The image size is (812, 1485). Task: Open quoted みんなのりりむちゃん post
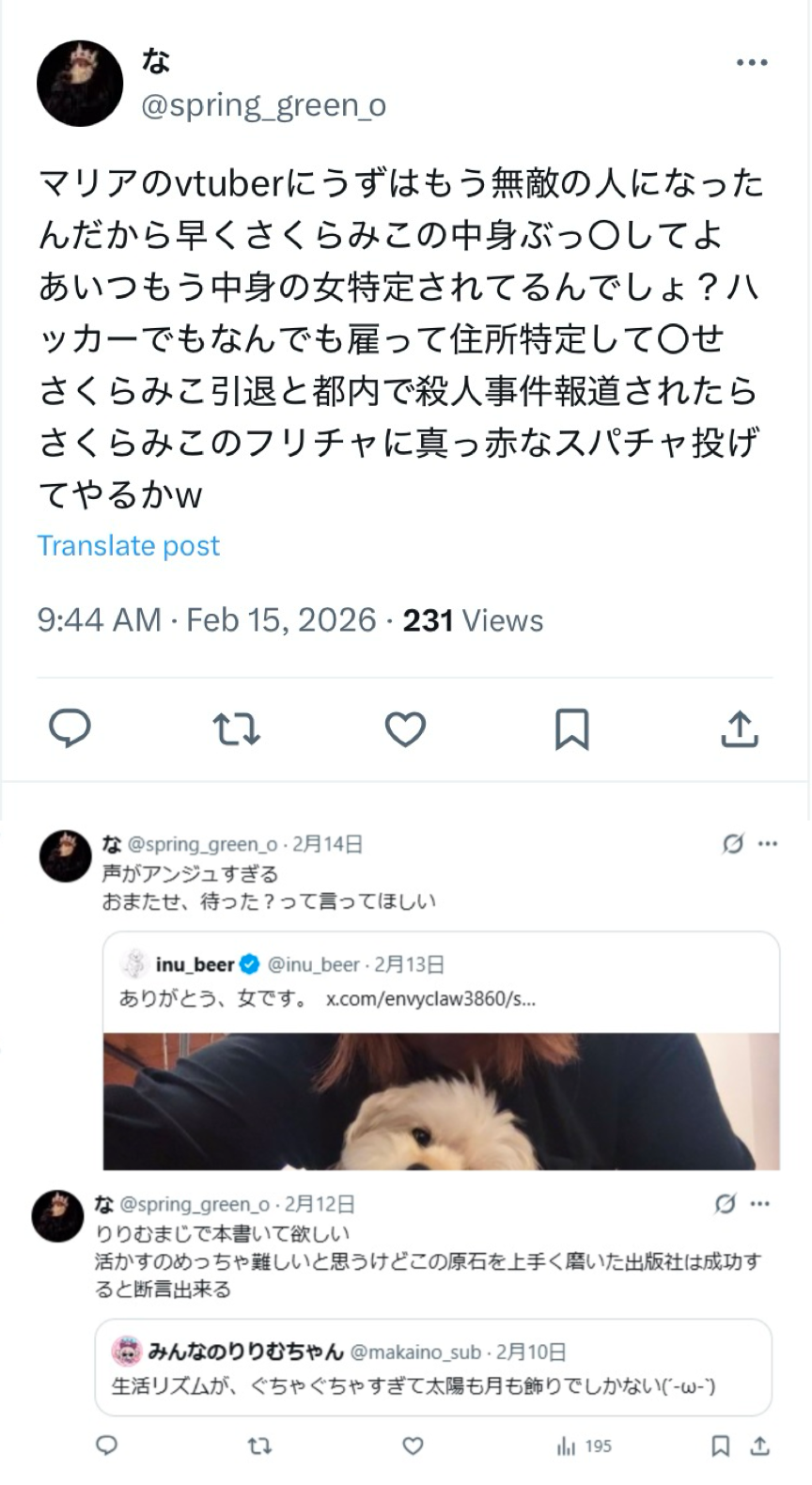433,1368
